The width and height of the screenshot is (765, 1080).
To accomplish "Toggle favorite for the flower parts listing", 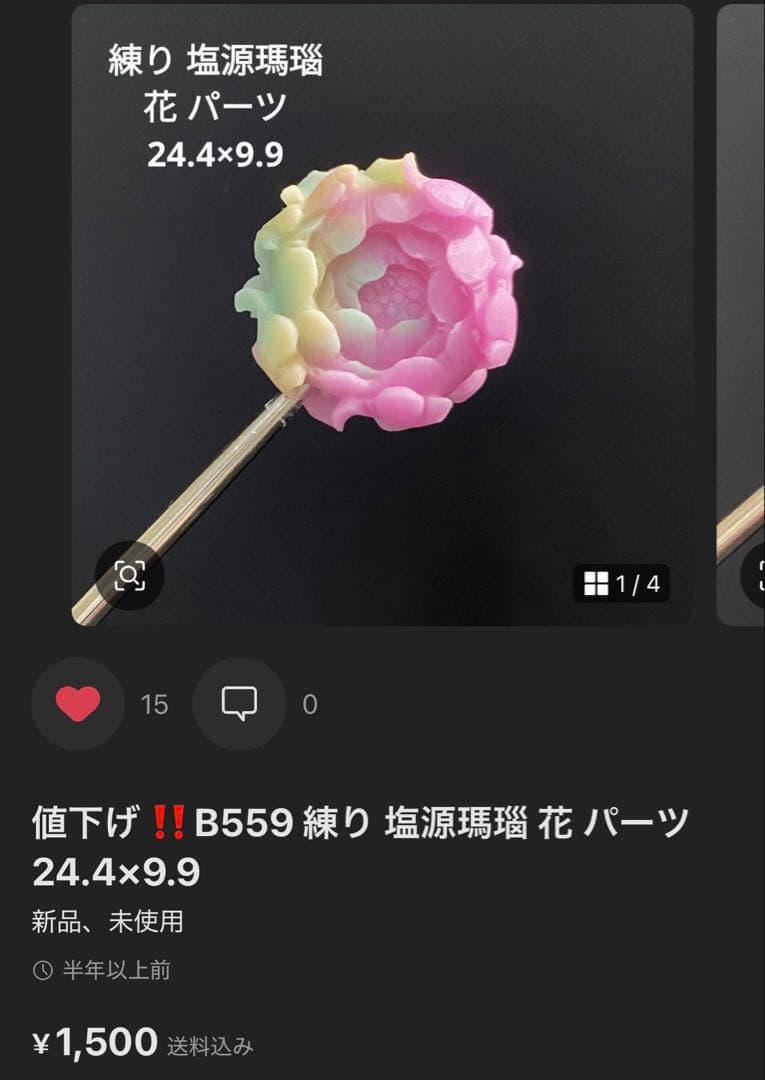I will 78,704.
